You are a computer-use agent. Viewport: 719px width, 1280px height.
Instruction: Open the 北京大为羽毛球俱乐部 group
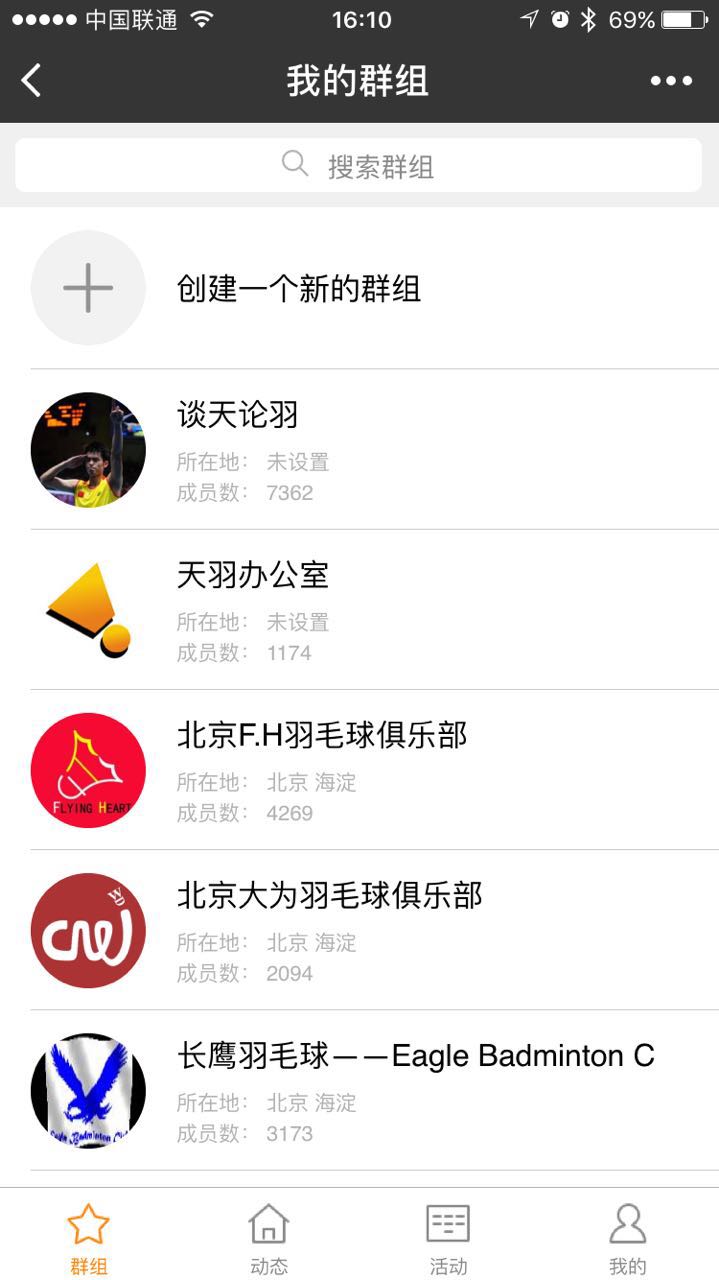click(x=359, y=930)
